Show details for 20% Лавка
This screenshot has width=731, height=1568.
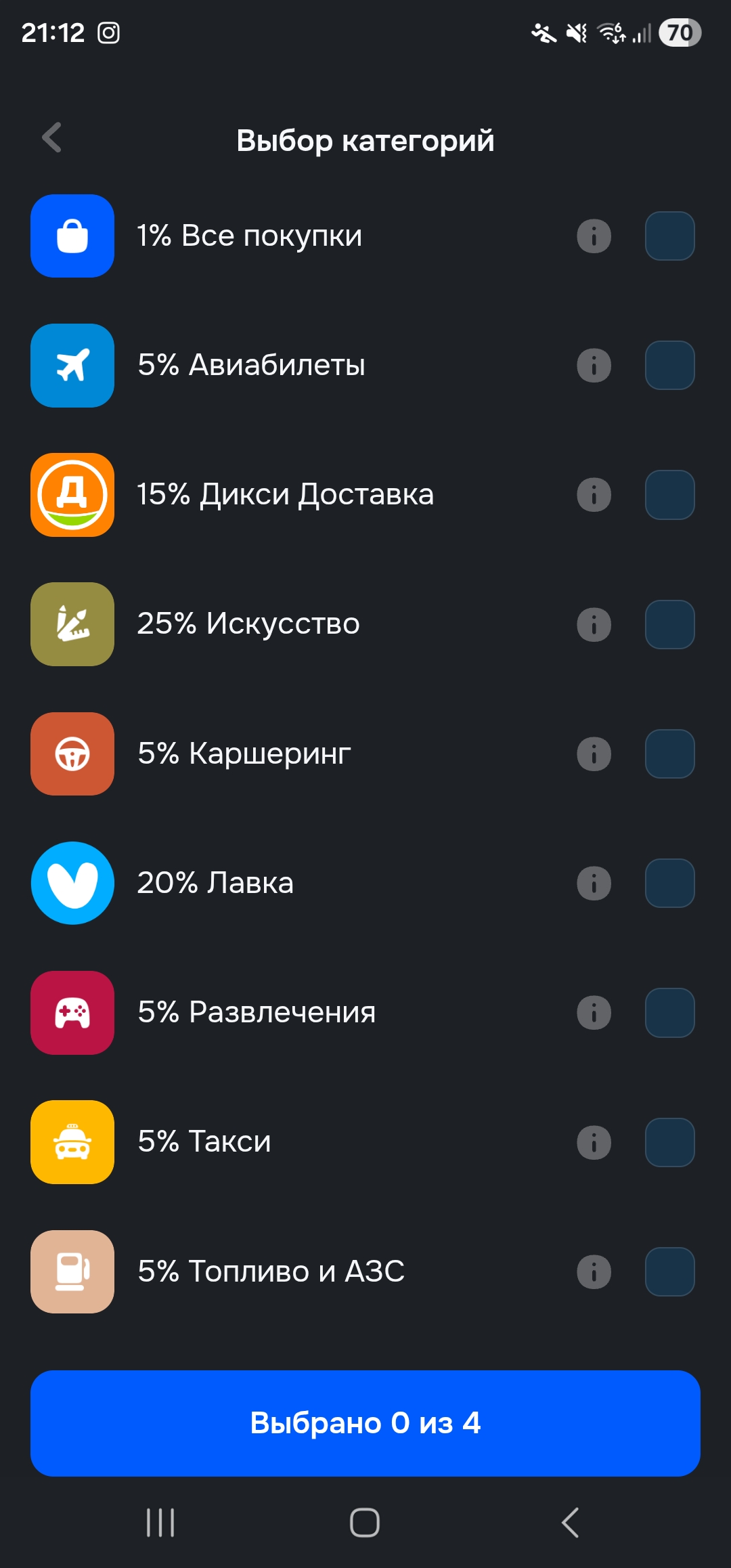coord(594,884)
